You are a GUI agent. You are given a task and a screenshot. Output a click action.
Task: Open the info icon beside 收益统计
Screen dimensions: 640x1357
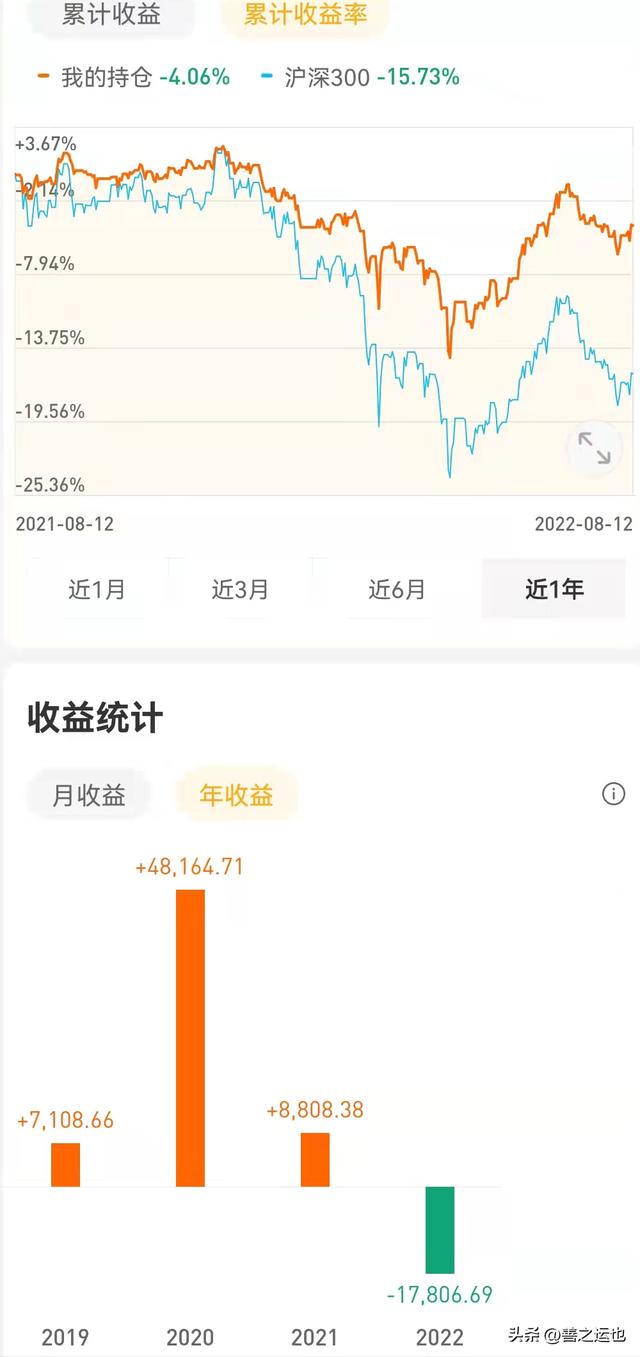pyautogui.click(x=613, y=794)
